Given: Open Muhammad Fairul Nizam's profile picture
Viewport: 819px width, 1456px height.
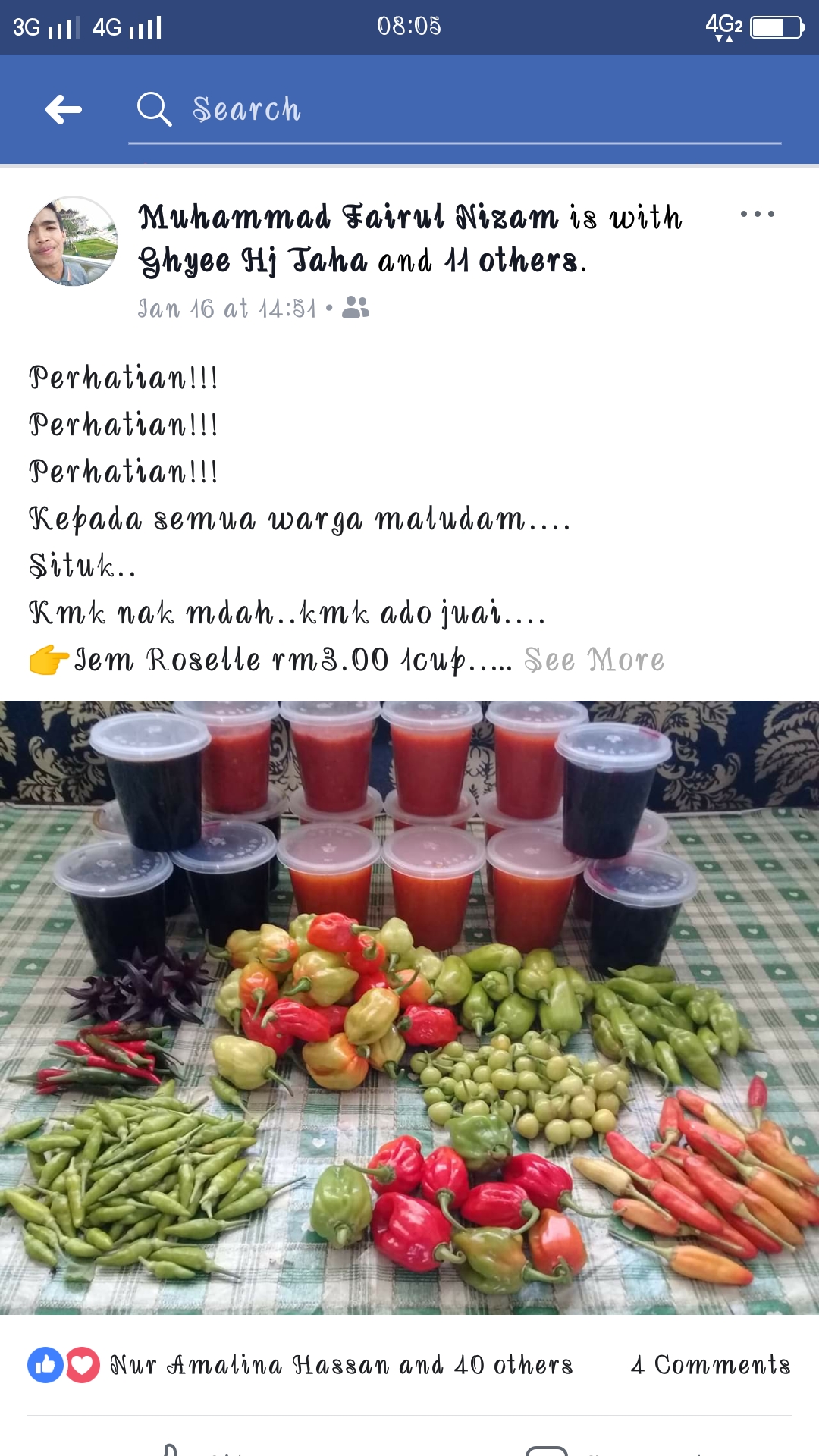Looking at the screenshot, I should (73, 241).
